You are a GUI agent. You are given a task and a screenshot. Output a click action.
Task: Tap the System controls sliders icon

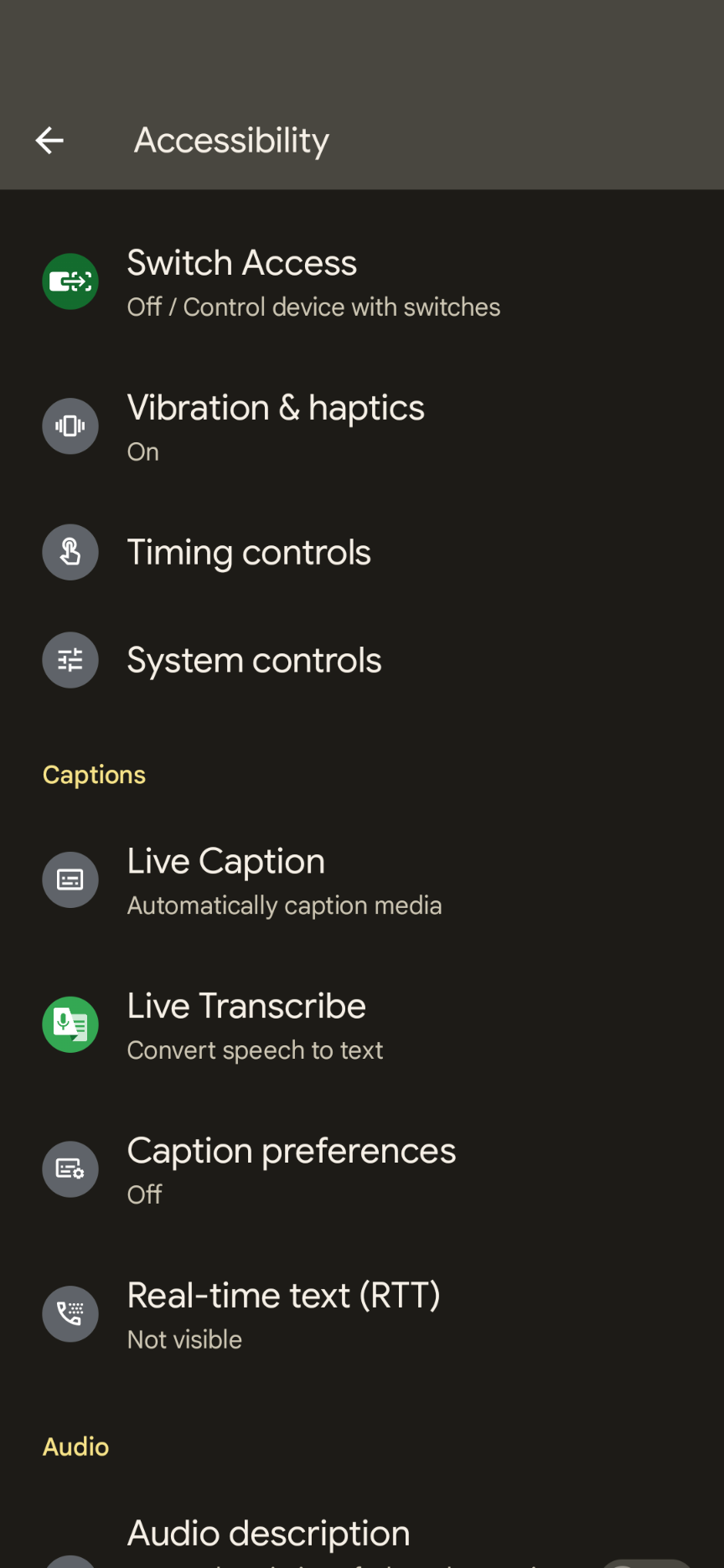(x=70, y=659)
